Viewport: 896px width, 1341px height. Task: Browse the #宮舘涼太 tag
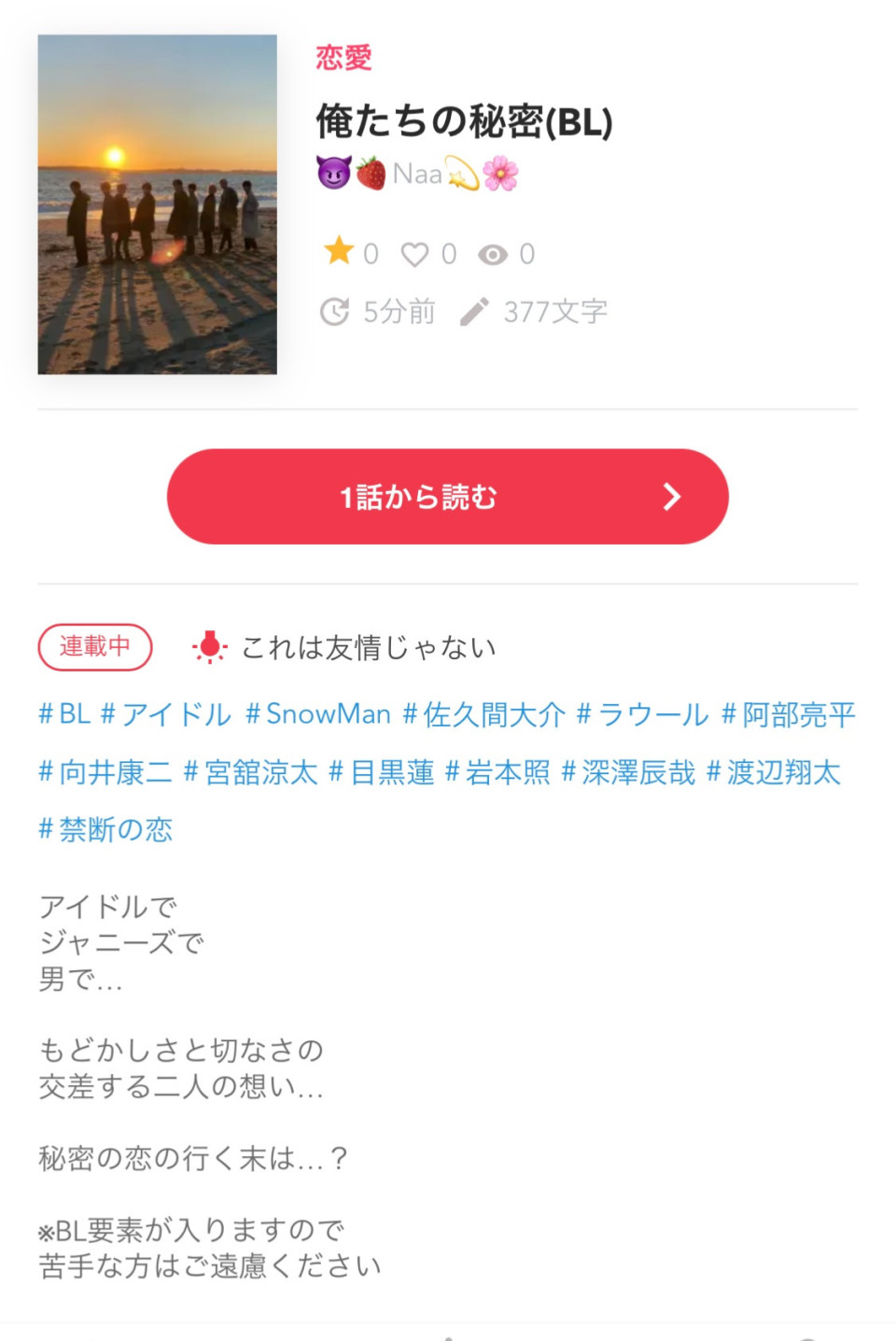pyautogui.click(x=251, y=772)
